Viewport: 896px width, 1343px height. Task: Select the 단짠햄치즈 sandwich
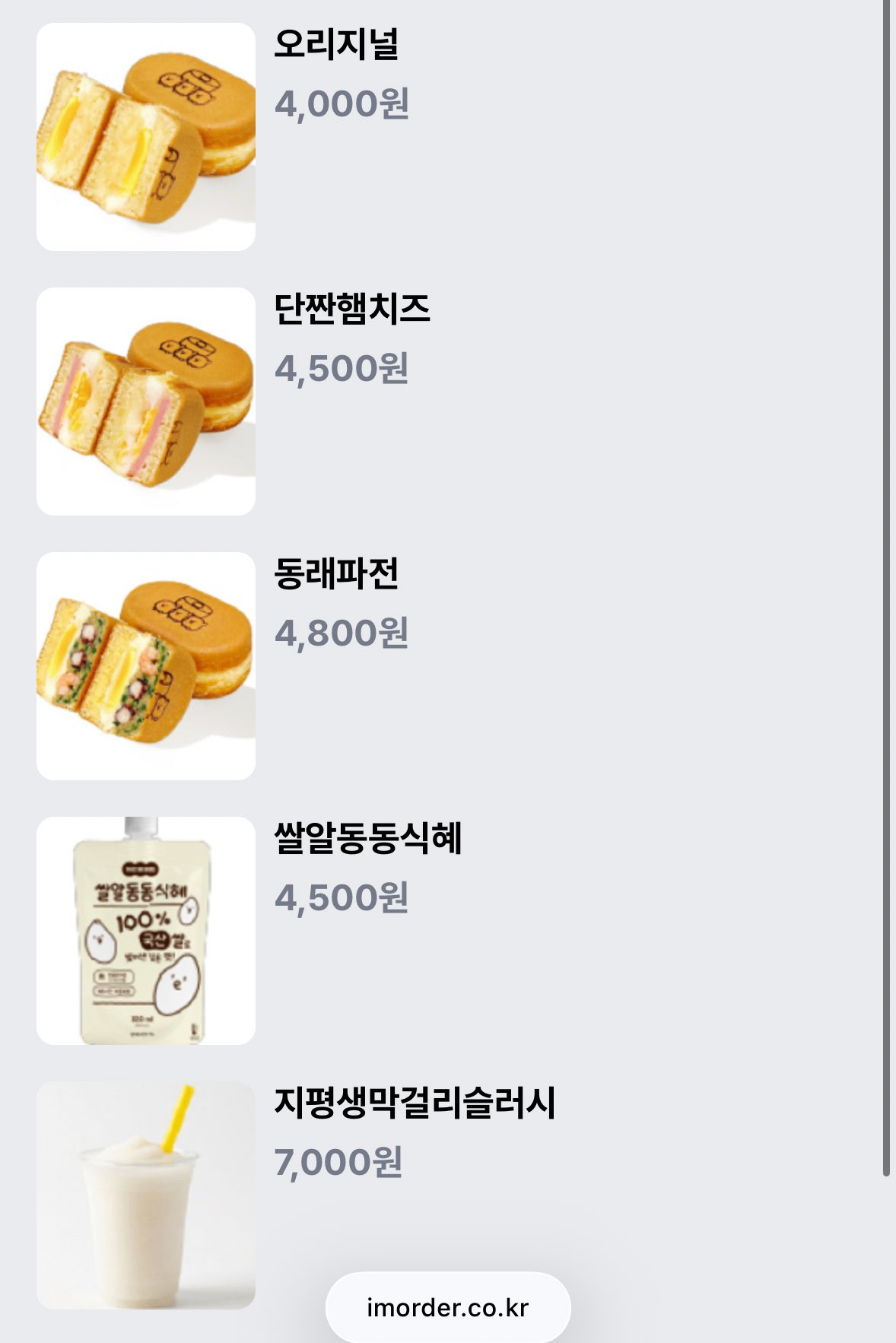coord(351,310)
